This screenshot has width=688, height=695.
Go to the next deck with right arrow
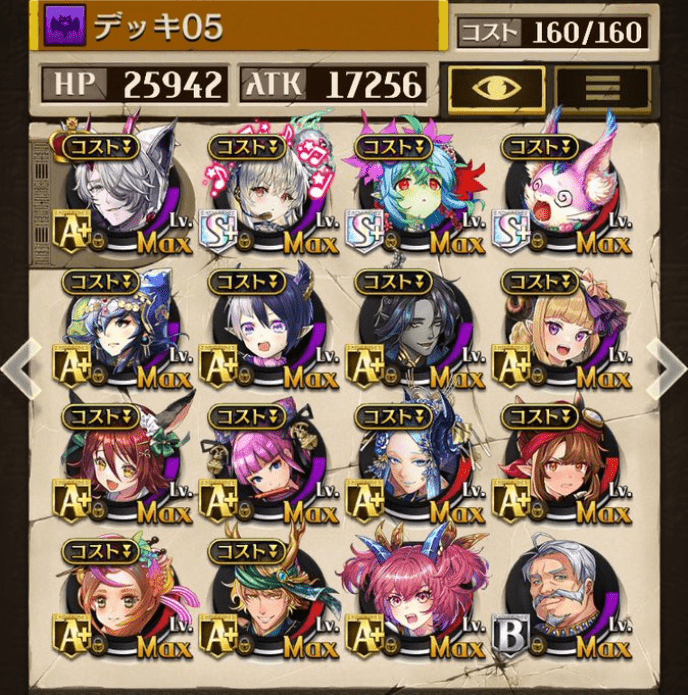click(668, 368)
